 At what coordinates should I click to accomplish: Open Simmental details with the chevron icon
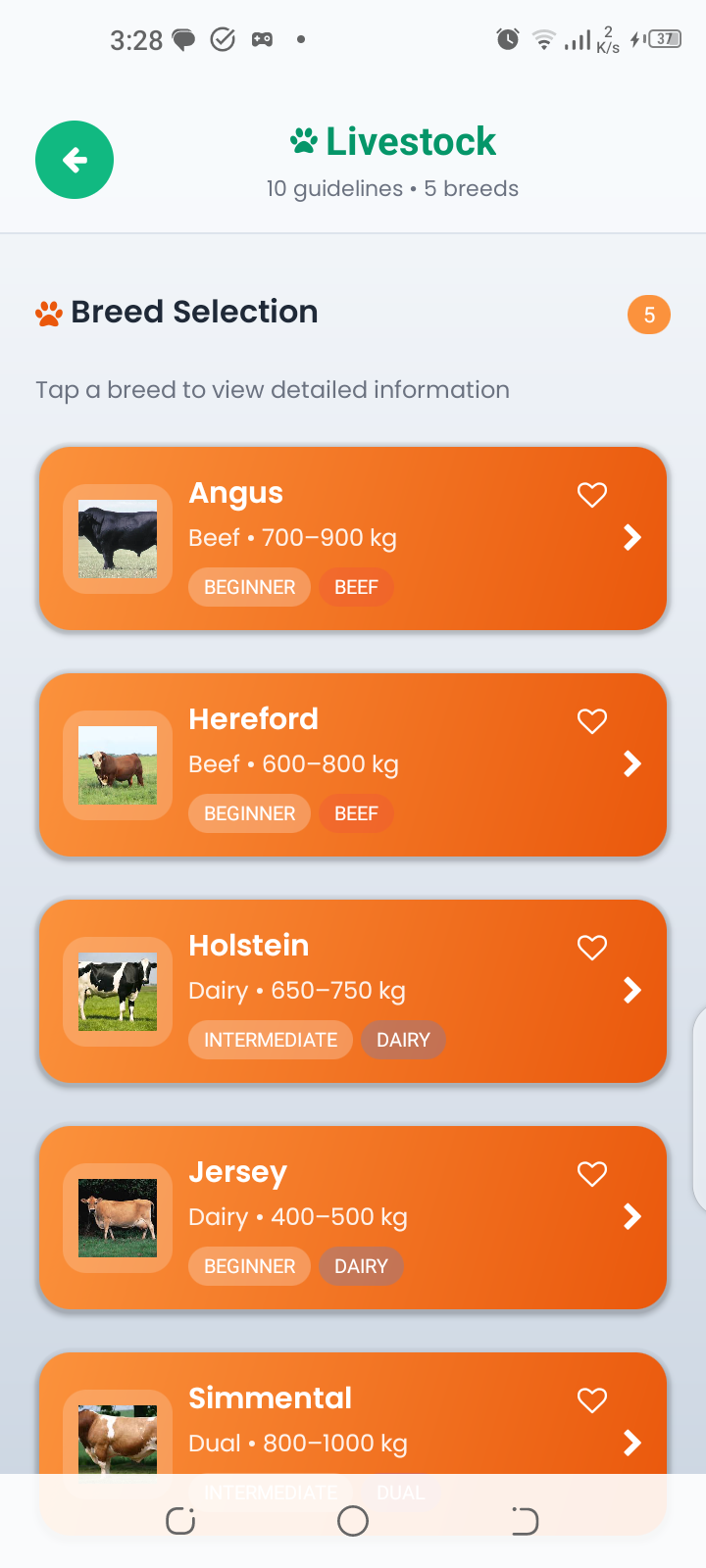[632, 1444]
